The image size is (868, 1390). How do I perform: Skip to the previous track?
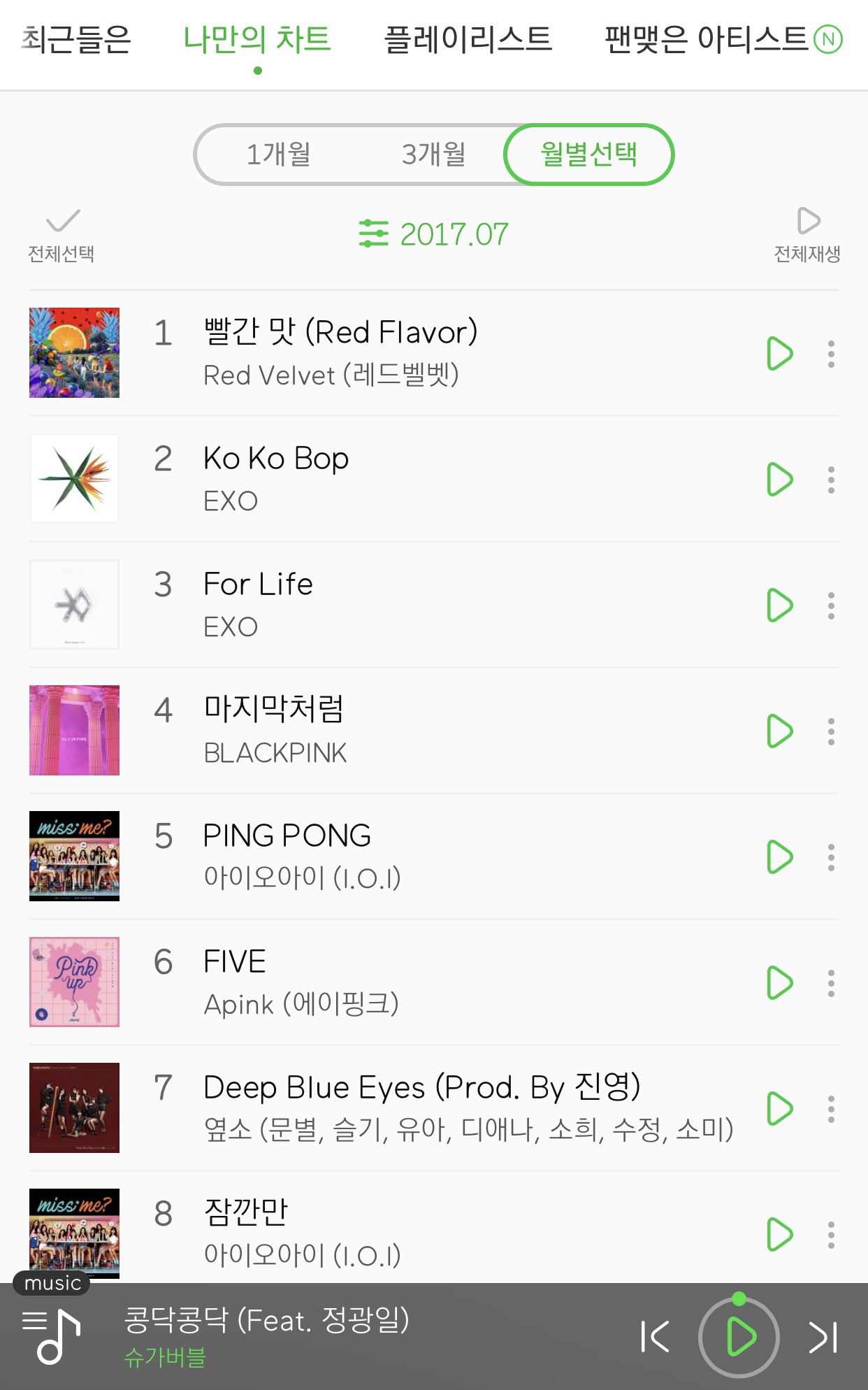click(x=655, y=1337)
